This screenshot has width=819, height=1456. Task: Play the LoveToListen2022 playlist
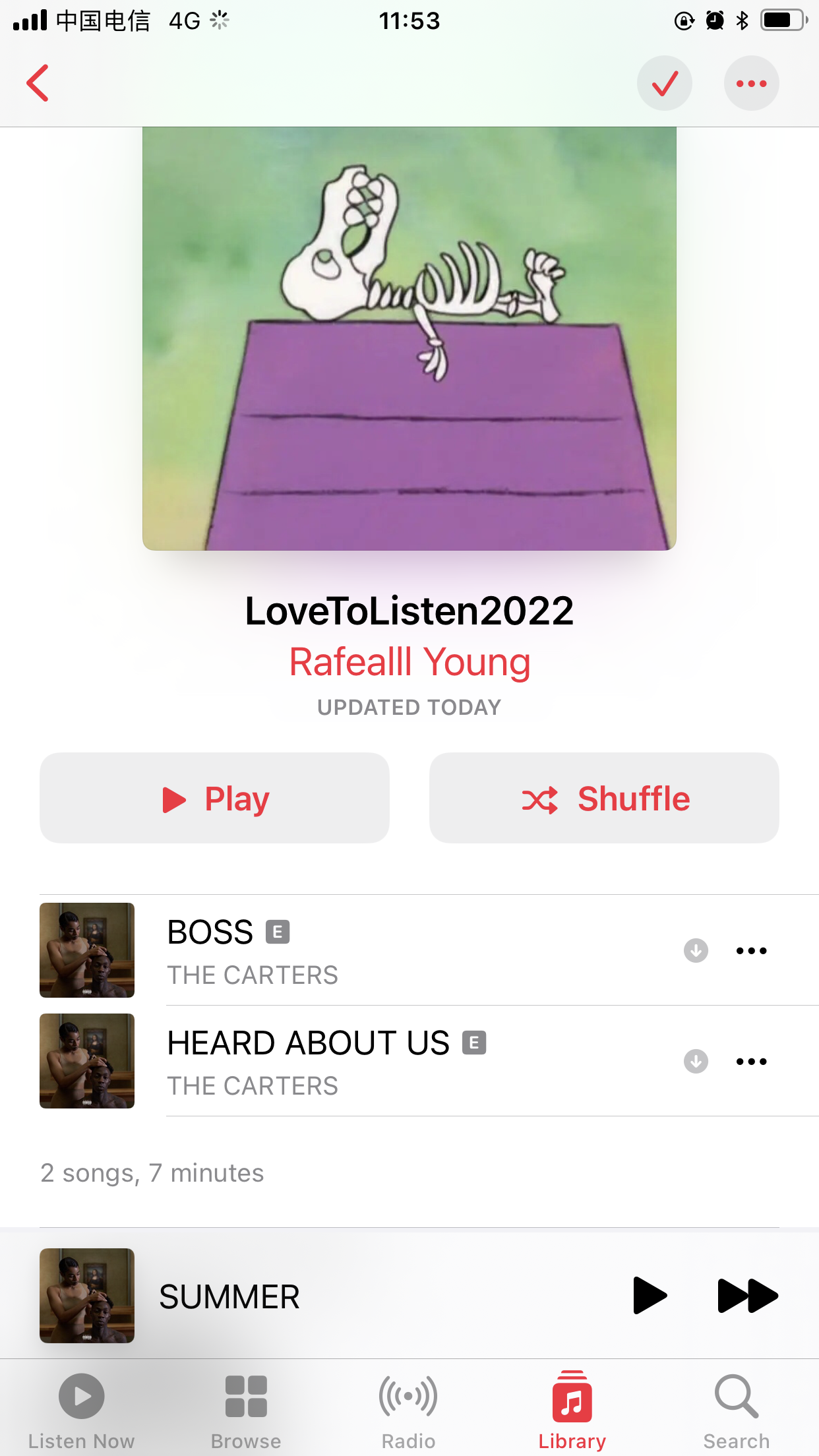tap(214, 798)
